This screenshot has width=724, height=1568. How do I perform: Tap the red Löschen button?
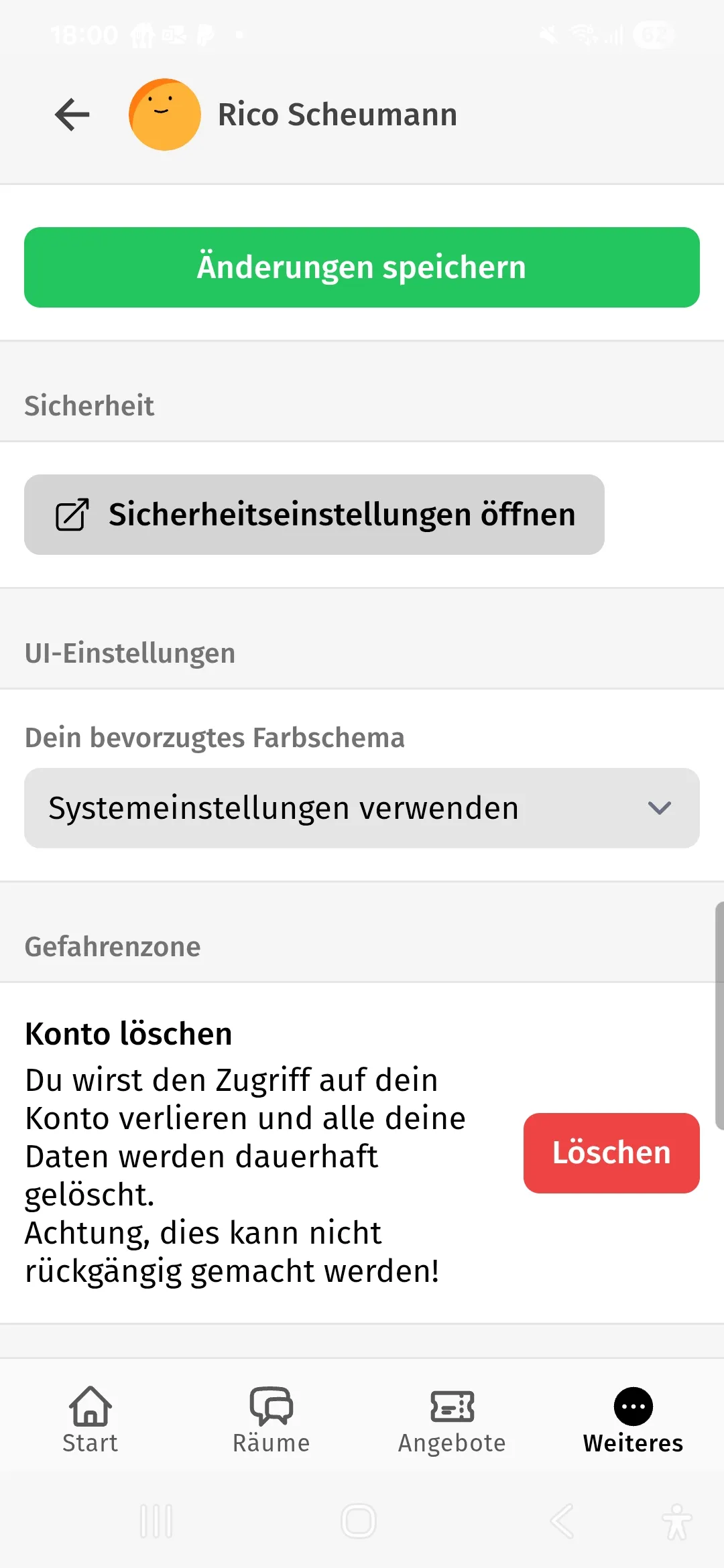[x=611, y=1153]
